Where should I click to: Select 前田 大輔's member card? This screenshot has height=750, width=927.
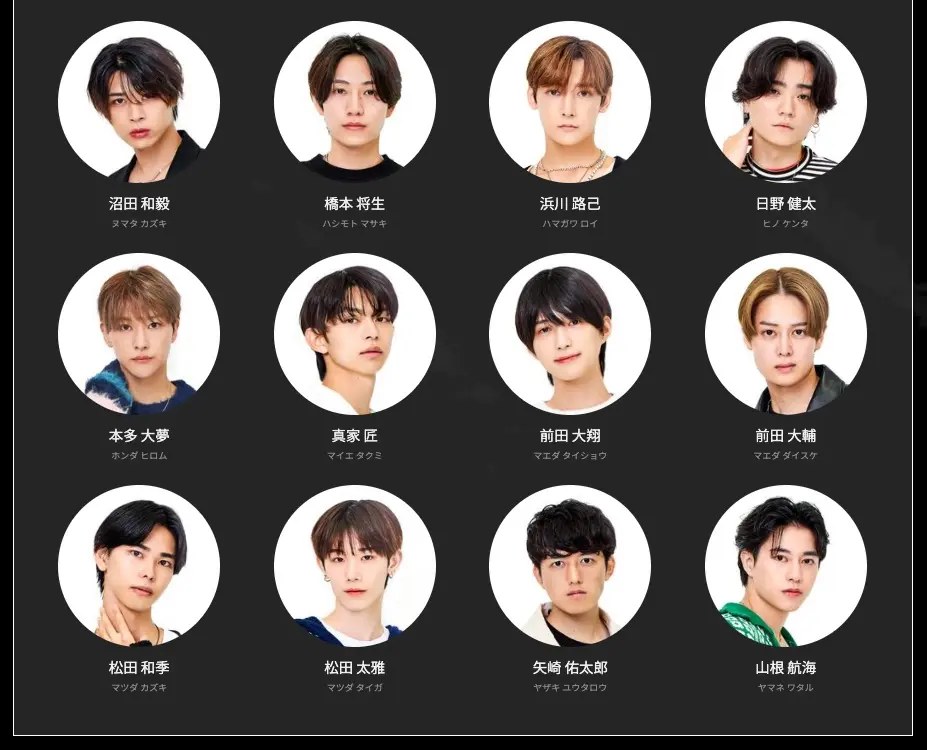click(786, 334)
